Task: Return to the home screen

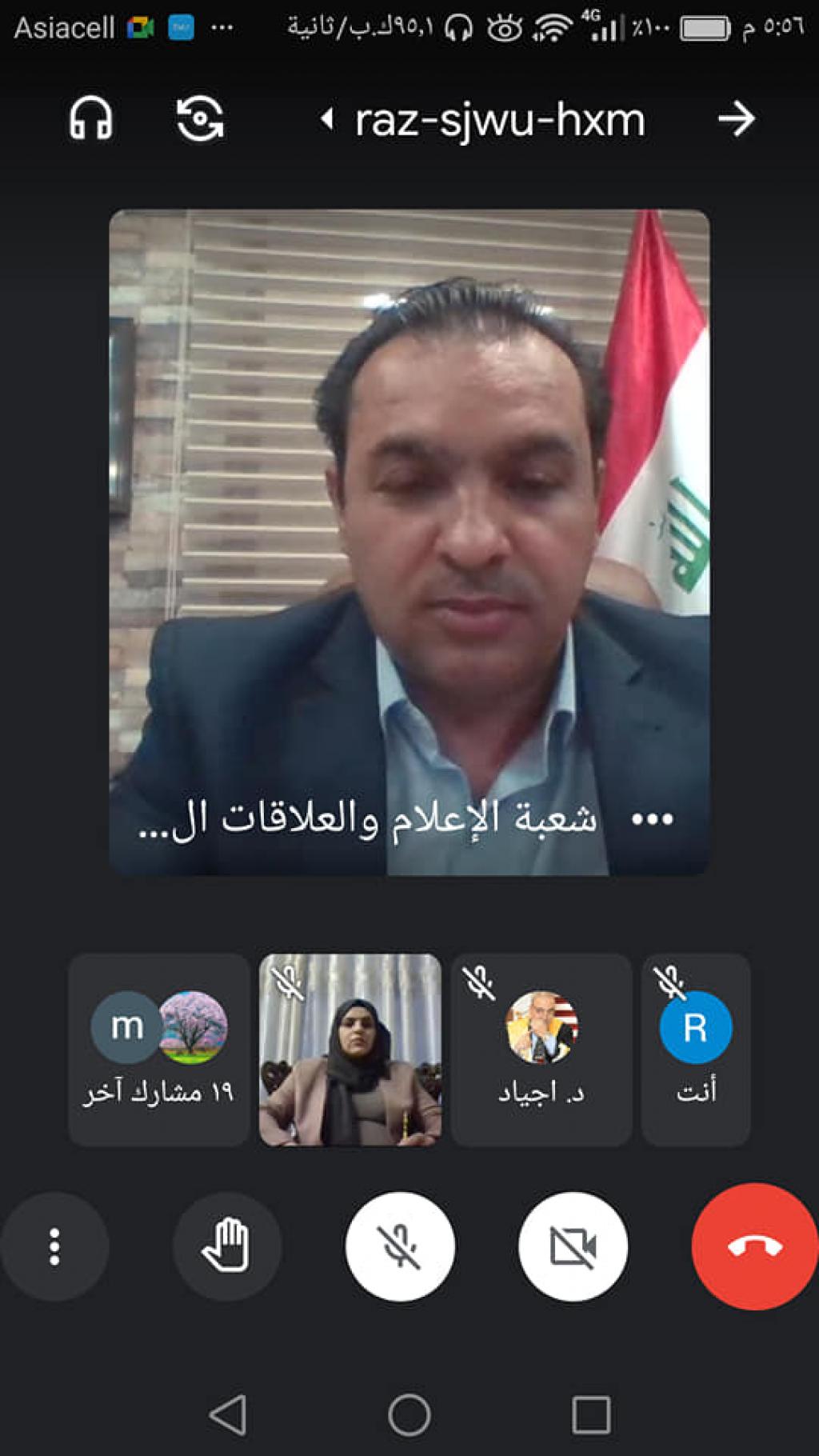Action: point(409,1414)
